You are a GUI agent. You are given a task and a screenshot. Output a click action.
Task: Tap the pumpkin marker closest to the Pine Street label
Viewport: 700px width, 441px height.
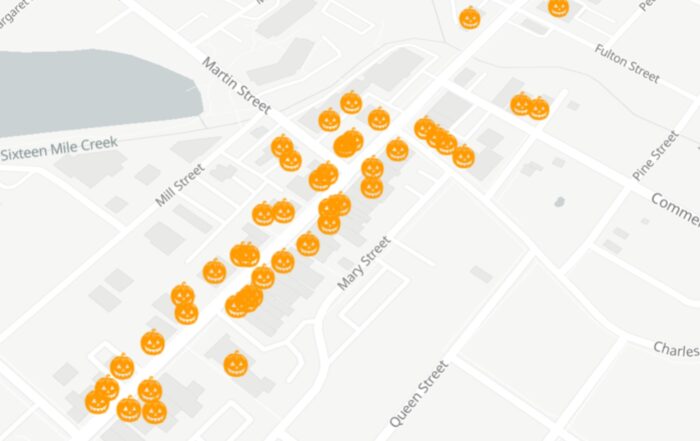tap(539, 108)
